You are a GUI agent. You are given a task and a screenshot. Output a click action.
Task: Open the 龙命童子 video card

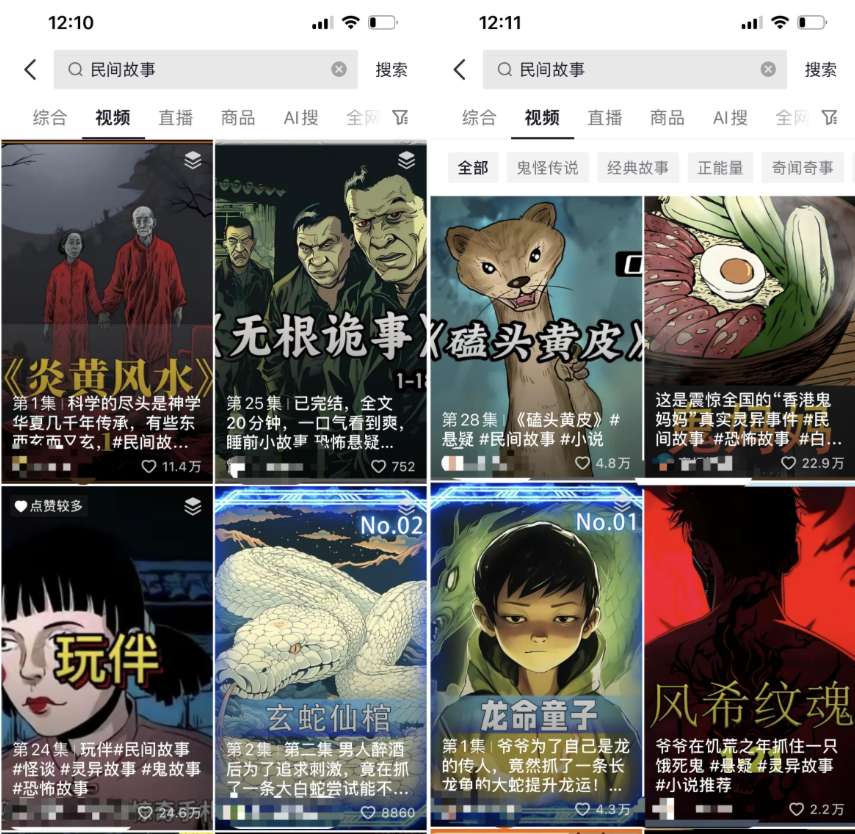click(x=536, y=640)
